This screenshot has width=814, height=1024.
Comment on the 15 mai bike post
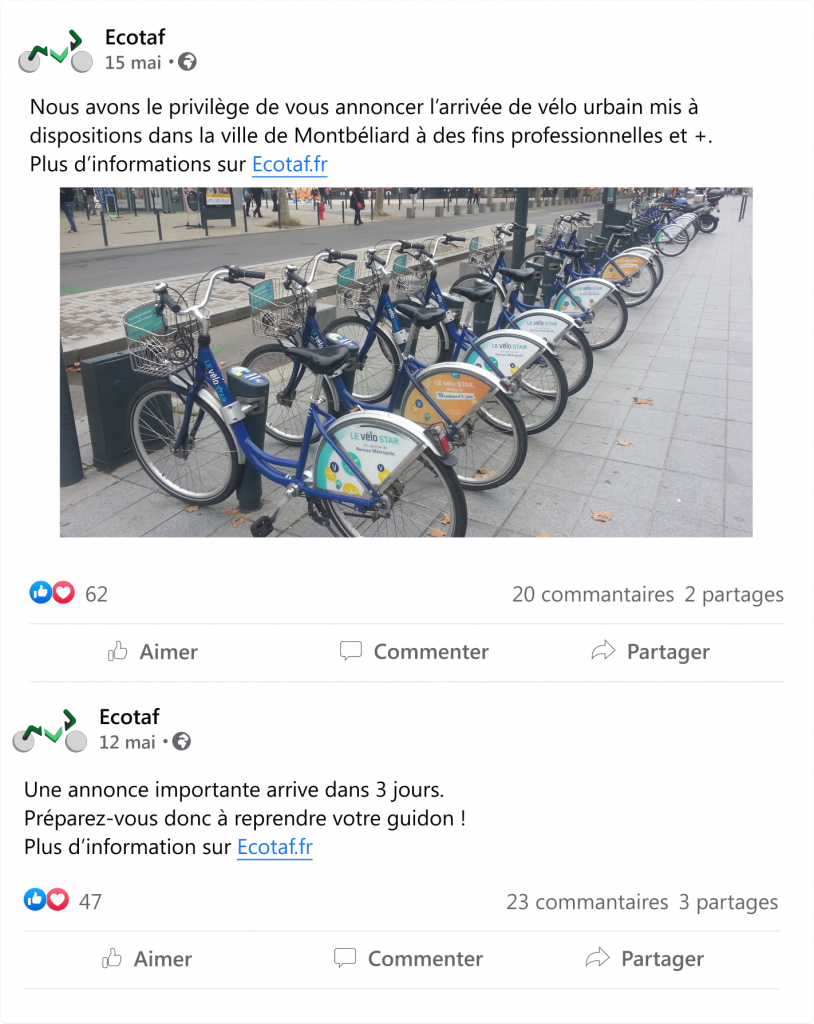tap(414, 652)
